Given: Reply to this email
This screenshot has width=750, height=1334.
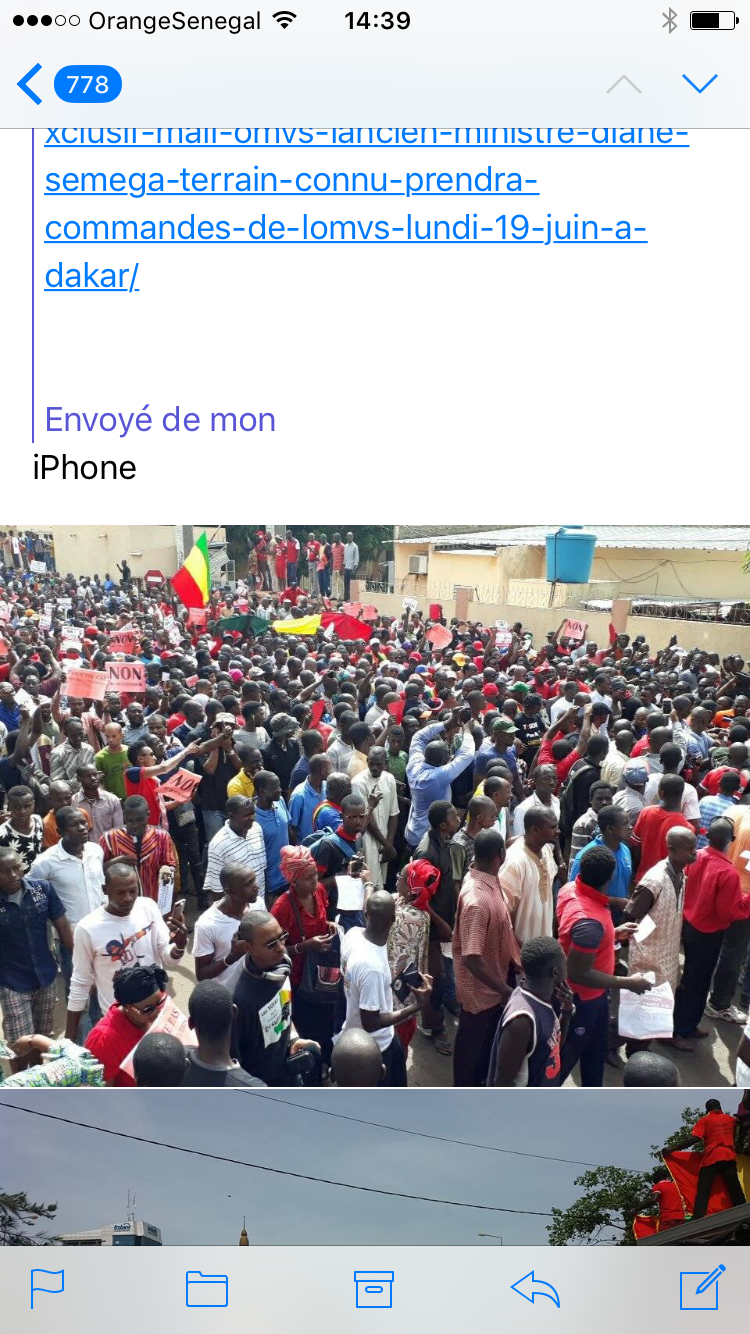Looking at the screenshot, I should click(535, 1289).
